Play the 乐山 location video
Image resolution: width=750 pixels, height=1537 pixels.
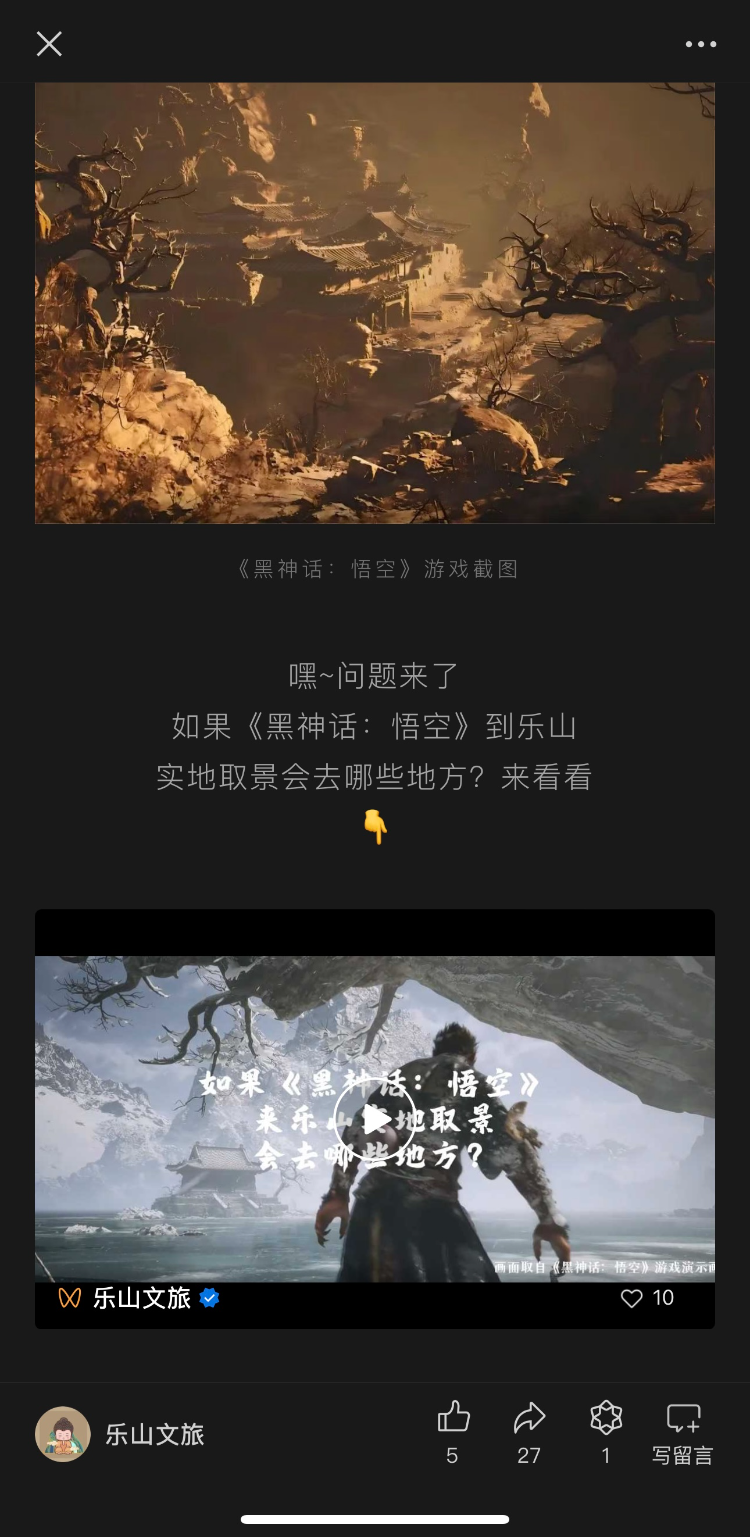click(375, 1120)
